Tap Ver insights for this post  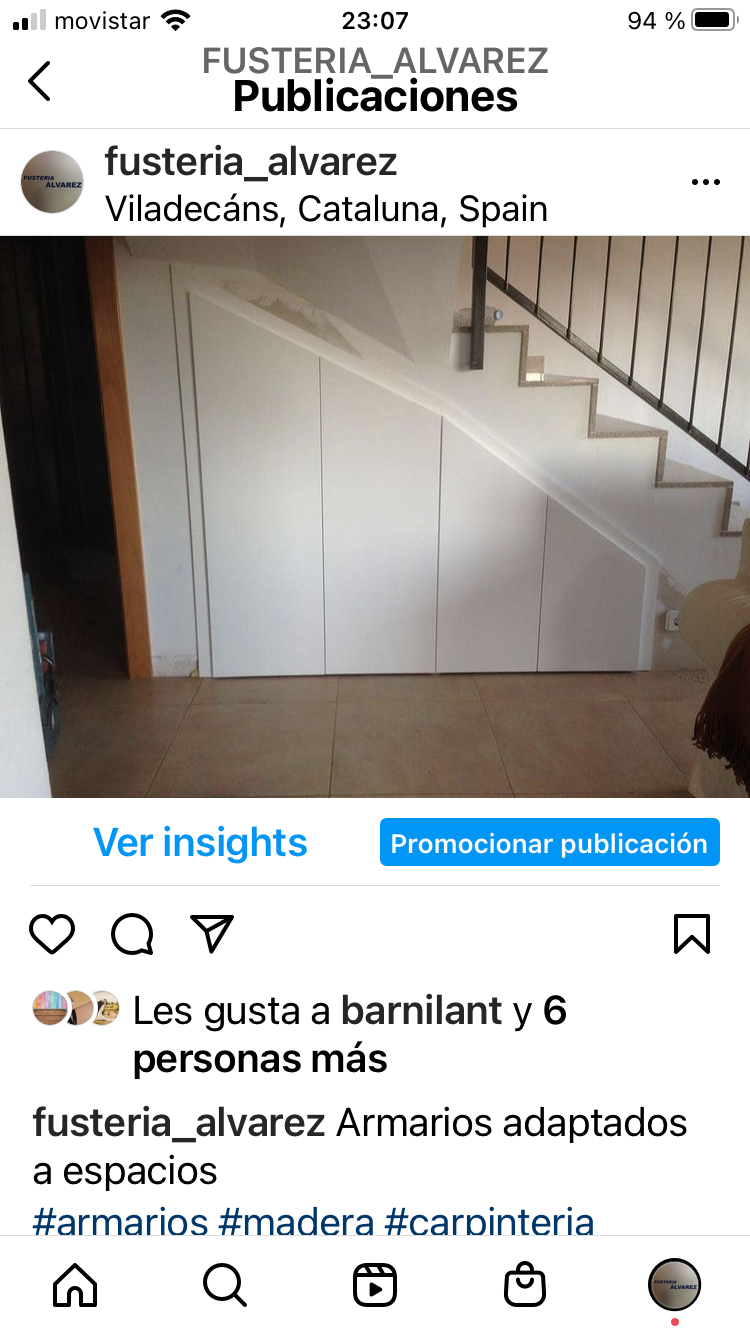pyautogui.click(x=200, y=842)
